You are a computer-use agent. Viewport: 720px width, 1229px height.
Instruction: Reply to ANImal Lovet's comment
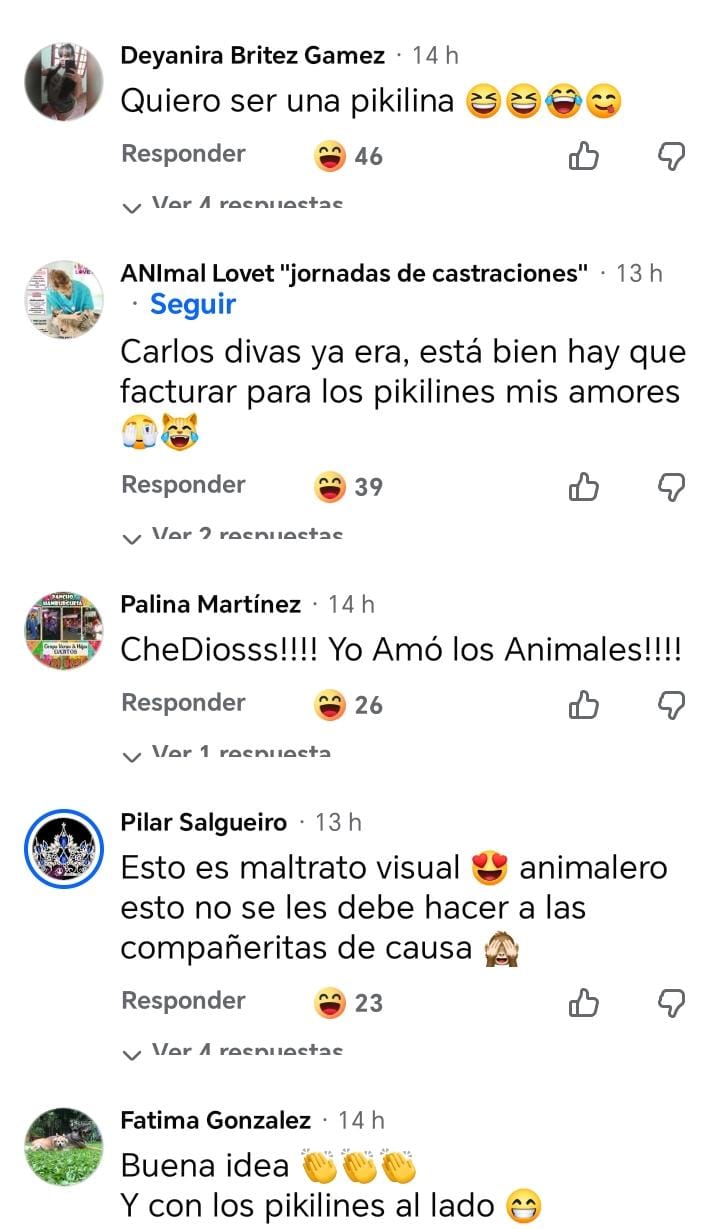(x=183, y=485)
